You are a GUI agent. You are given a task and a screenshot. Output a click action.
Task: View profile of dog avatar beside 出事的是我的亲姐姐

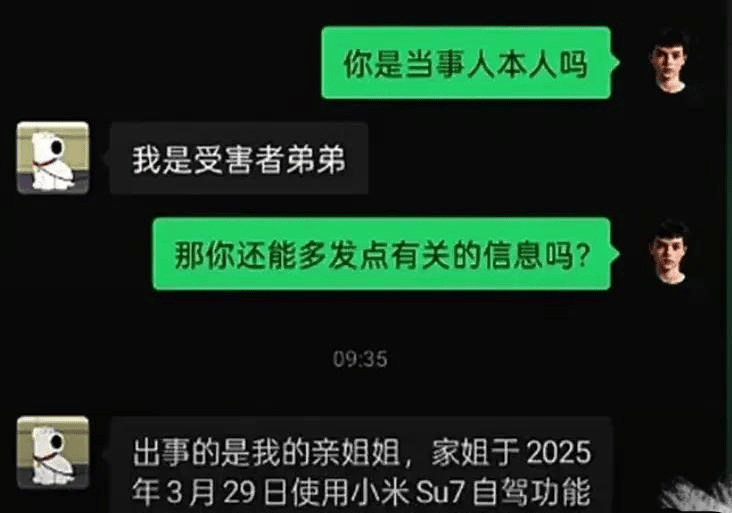click(52, 452)
